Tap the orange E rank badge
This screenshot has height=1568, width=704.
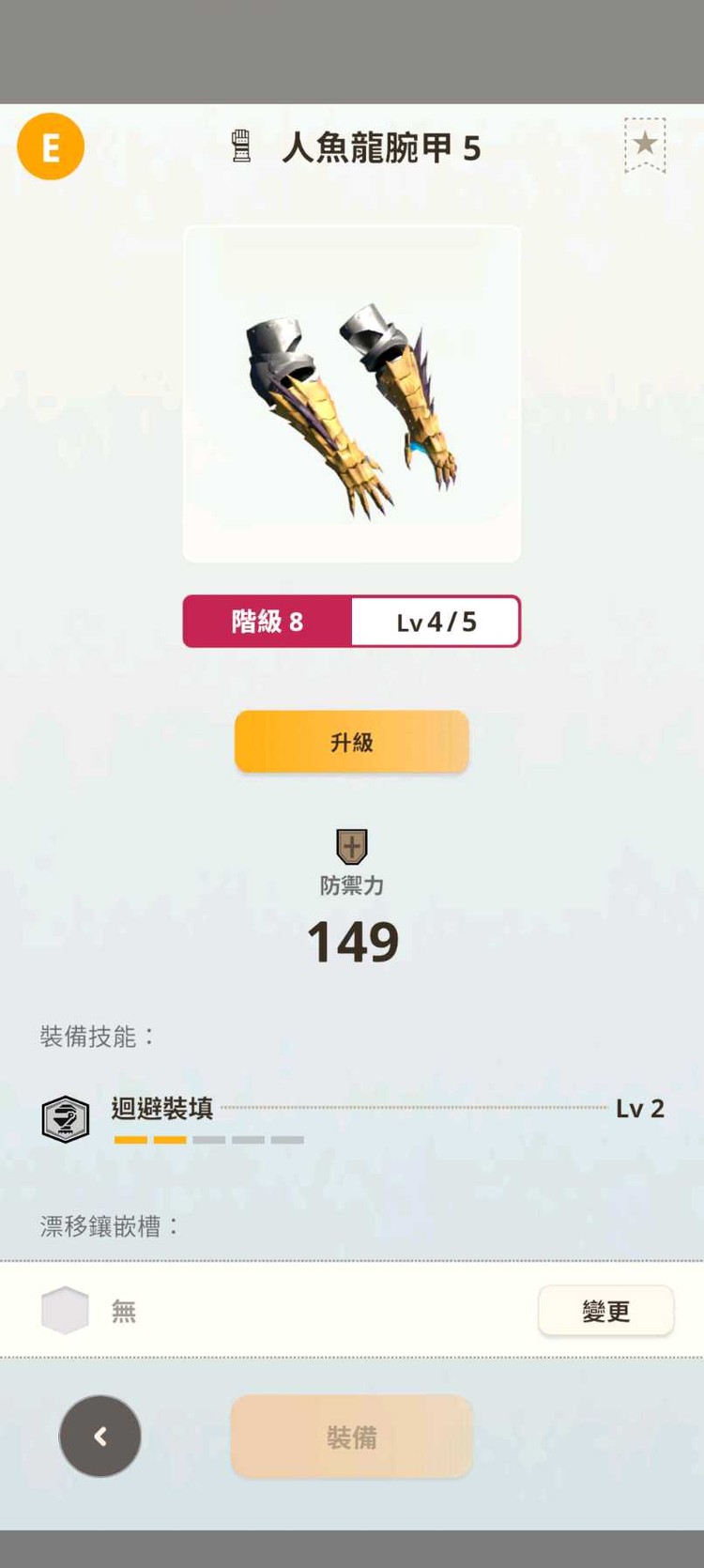pos(52,146)
